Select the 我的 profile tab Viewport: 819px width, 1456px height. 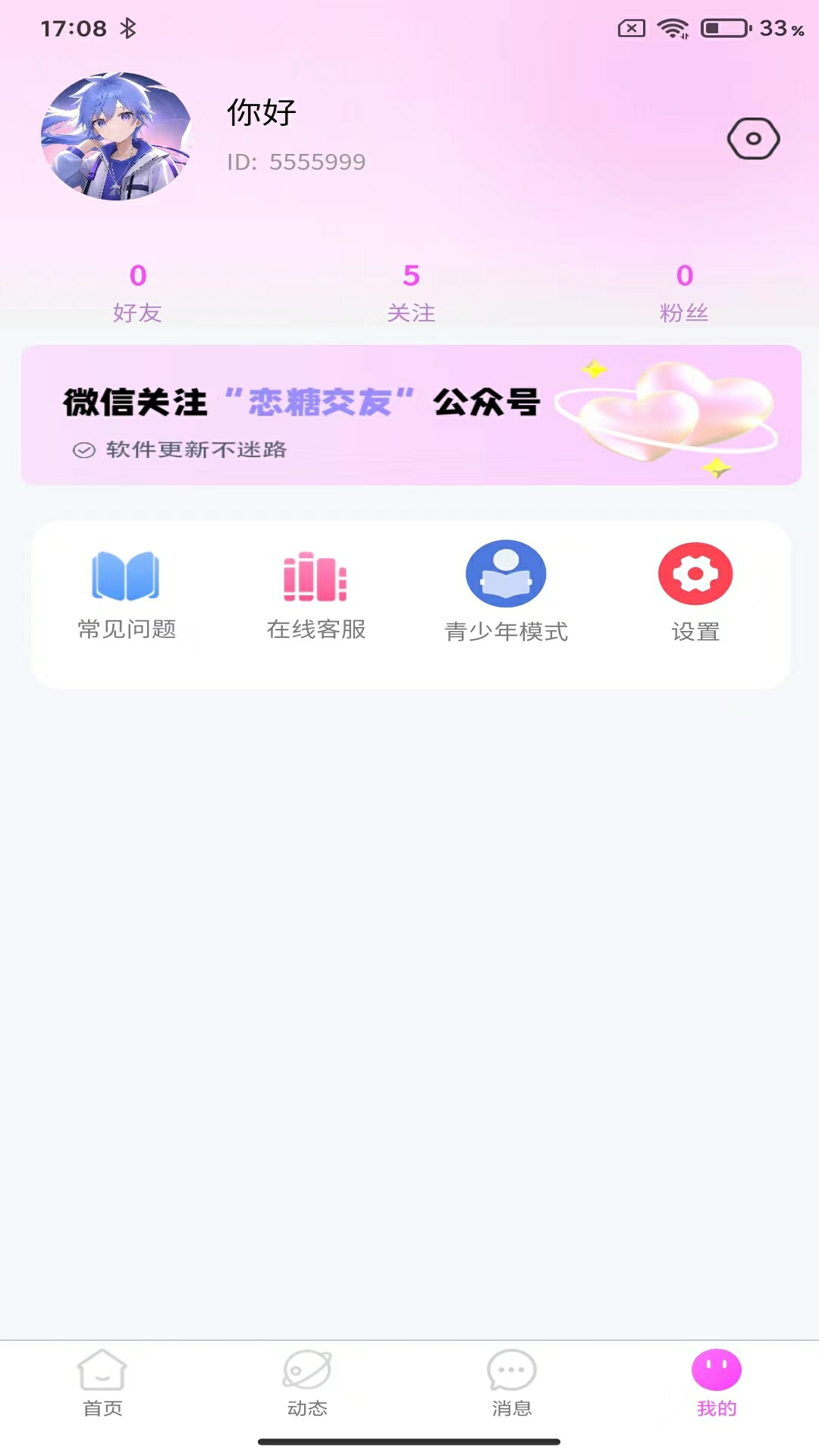717,1384
